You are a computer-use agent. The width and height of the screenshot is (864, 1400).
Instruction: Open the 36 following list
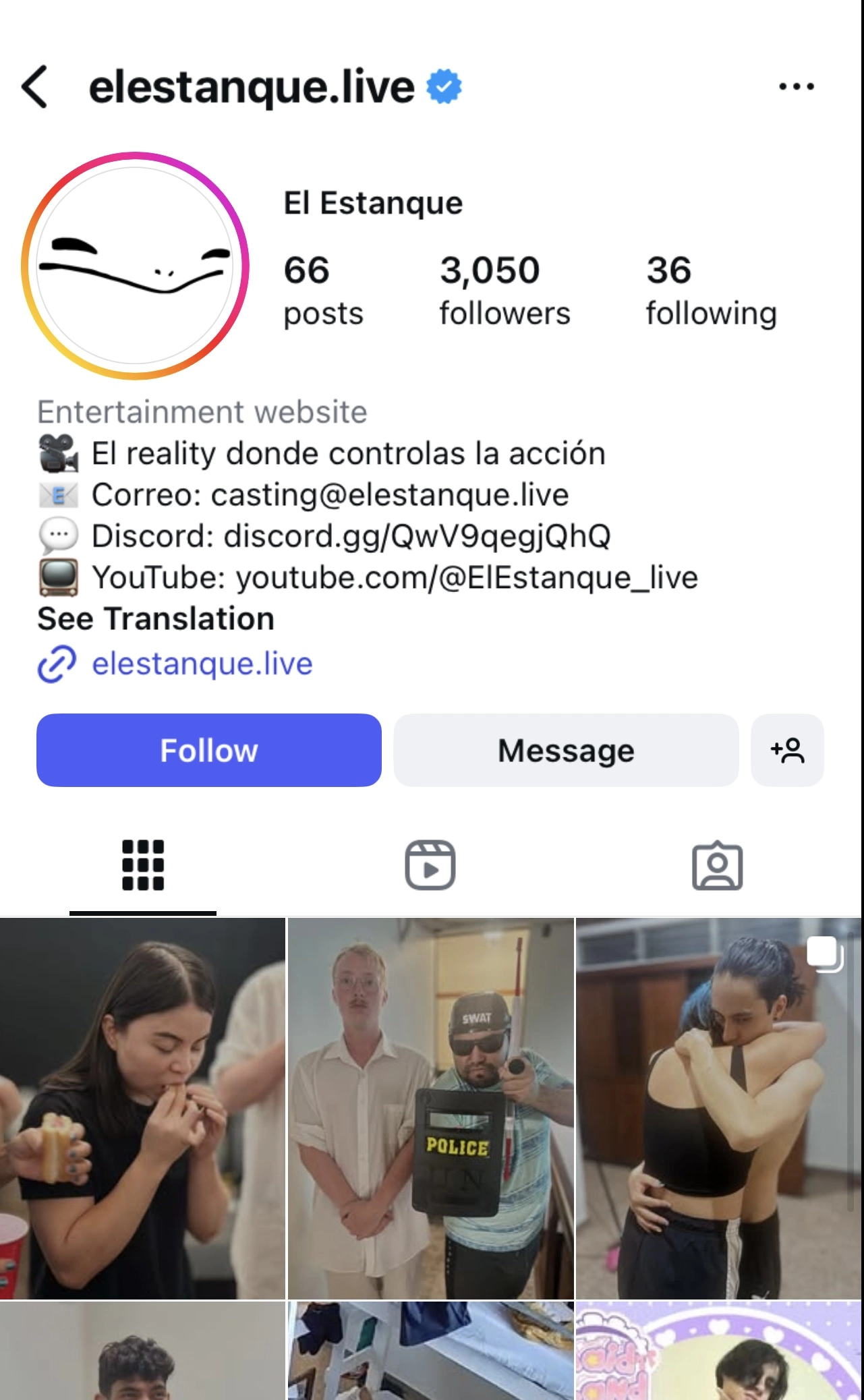point(711,290)
